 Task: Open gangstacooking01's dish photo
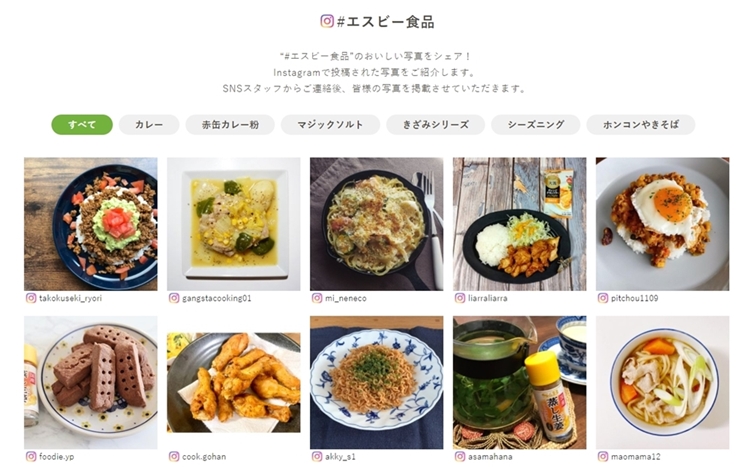[x=233, y=223]
